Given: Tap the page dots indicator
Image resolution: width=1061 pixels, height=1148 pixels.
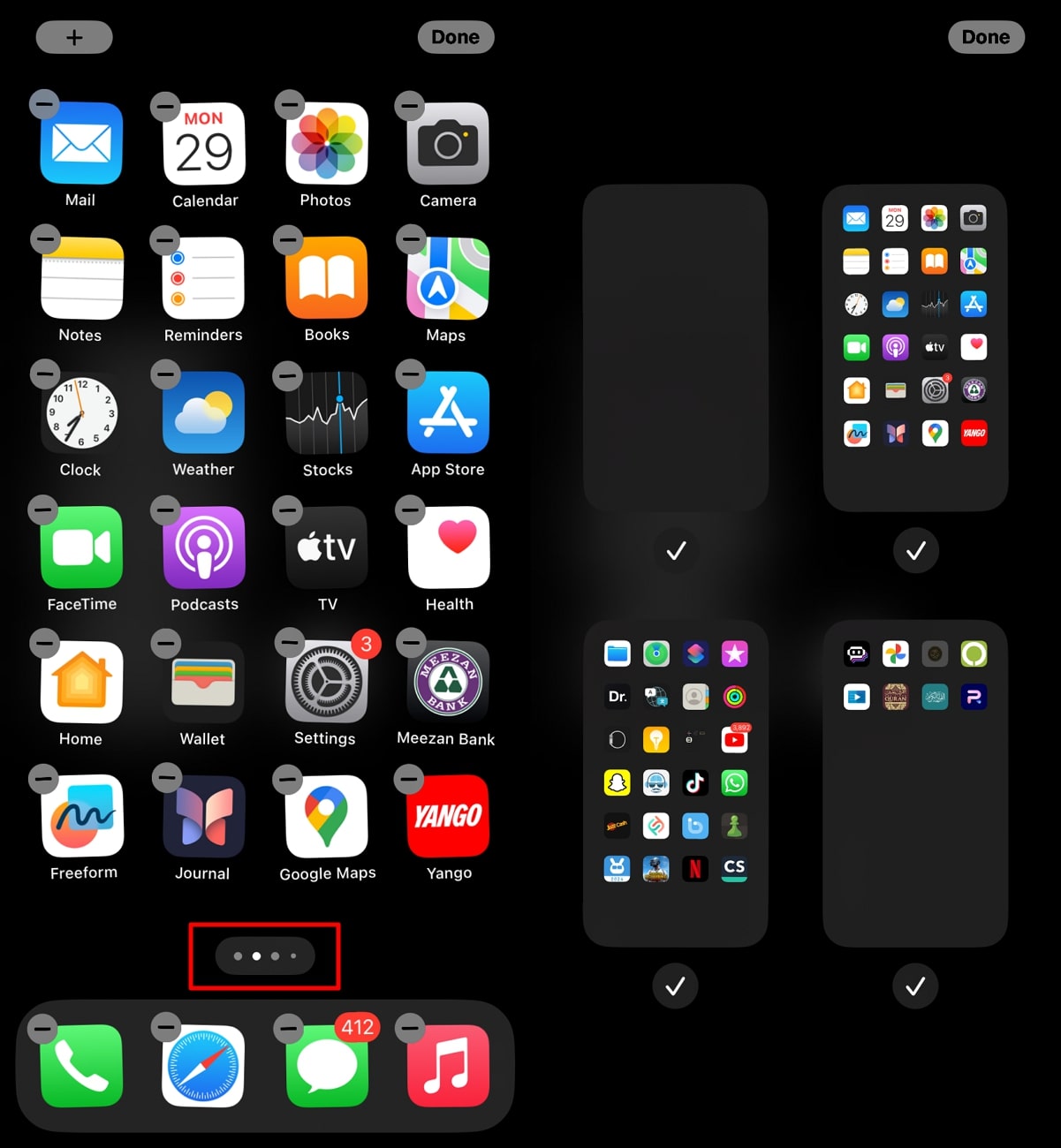Looking at the screenshot, I should tap(265, 955).
